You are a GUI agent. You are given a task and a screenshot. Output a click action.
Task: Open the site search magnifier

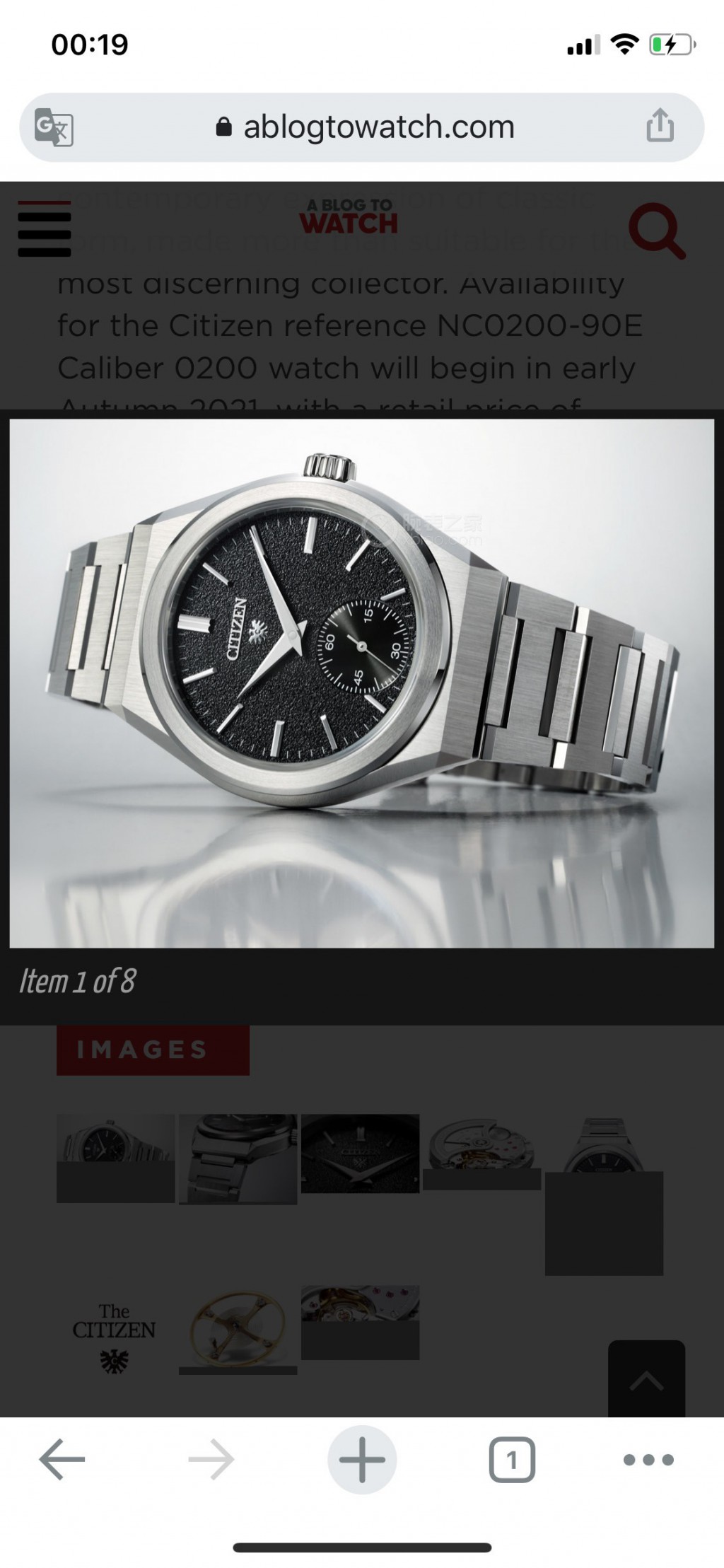(656, 231)
